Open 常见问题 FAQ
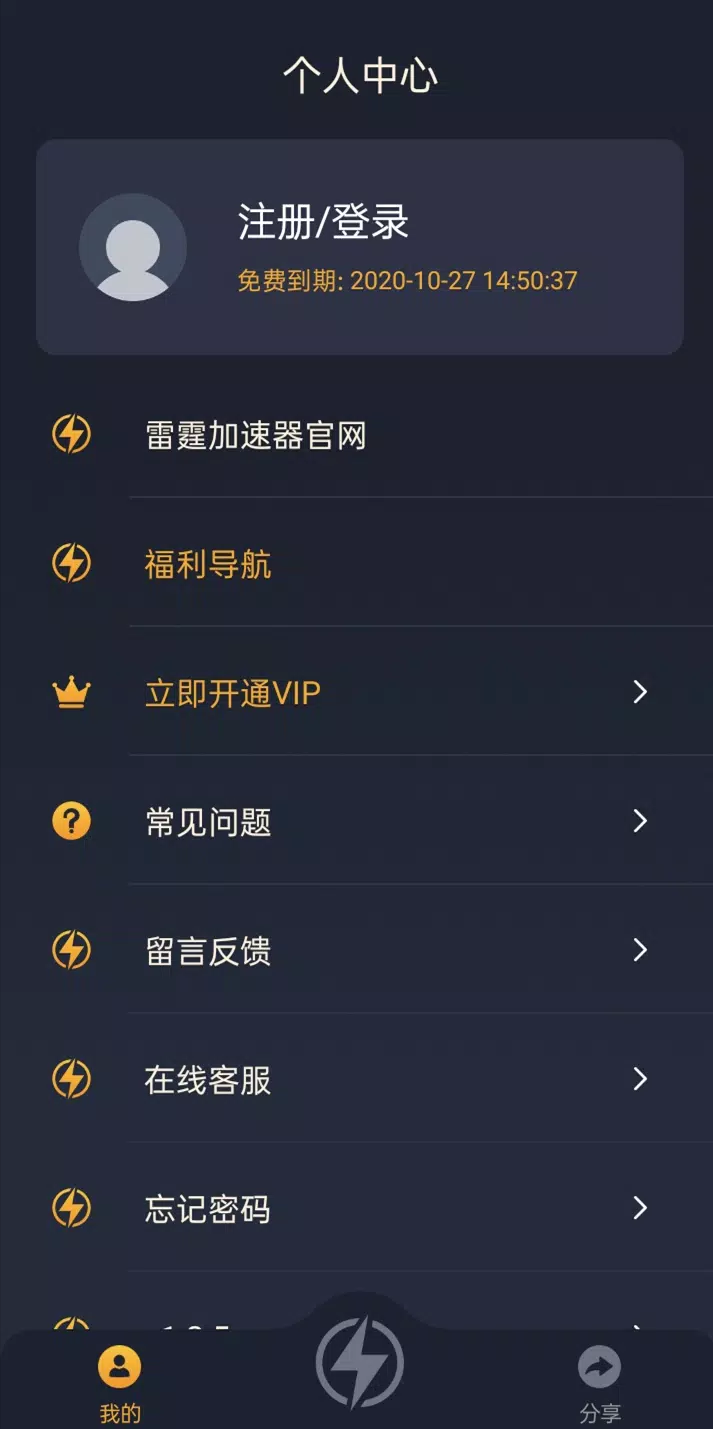Viewport: 713px width, 1429px height. point(208,822)
